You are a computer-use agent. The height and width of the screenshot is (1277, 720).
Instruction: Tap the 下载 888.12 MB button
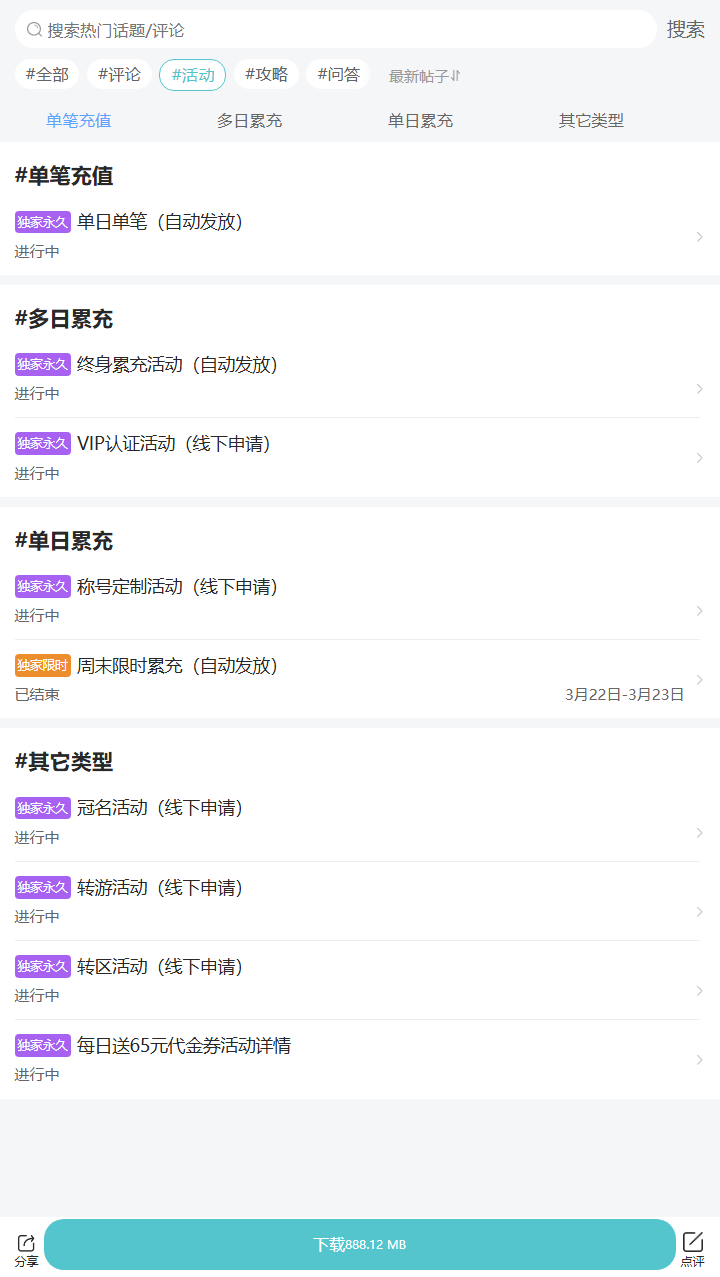click(360, 1244)
